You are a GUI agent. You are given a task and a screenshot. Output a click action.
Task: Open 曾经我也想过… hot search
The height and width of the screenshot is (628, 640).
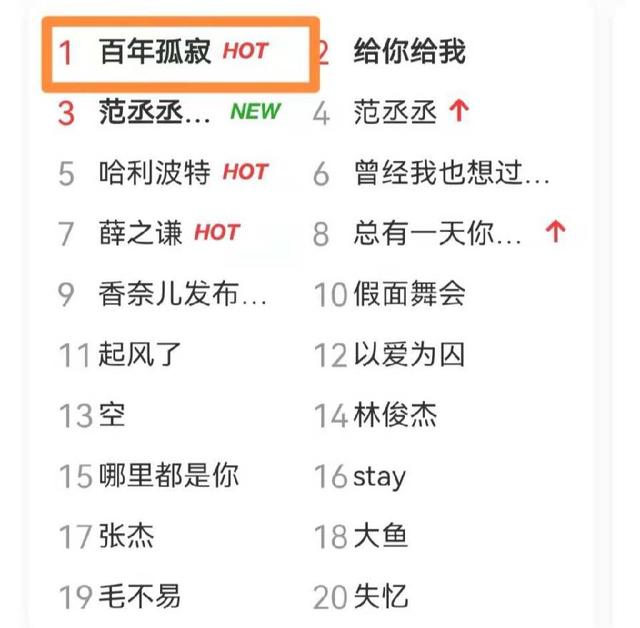point(452,174)
